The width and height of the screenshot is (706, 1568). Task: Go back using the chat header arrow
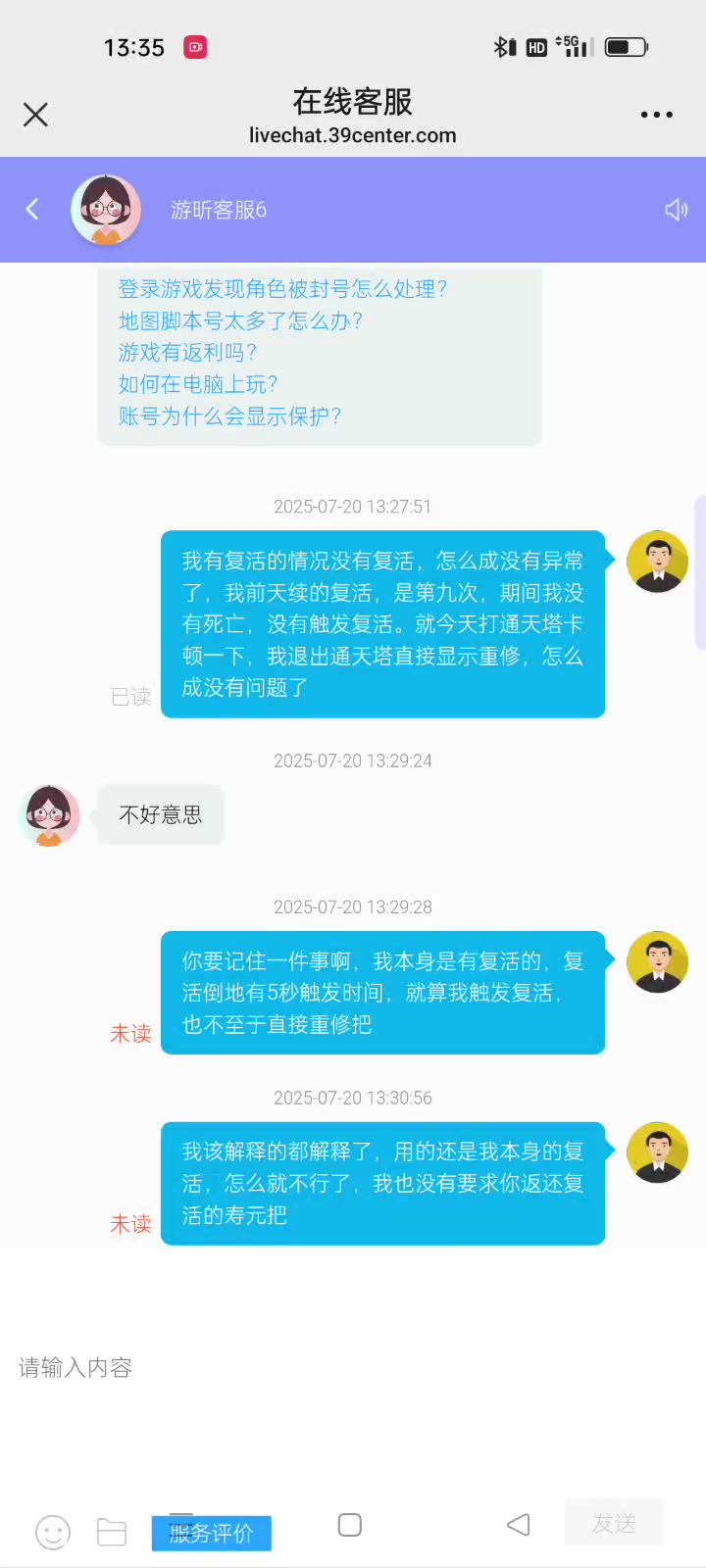tap(32, 209)
